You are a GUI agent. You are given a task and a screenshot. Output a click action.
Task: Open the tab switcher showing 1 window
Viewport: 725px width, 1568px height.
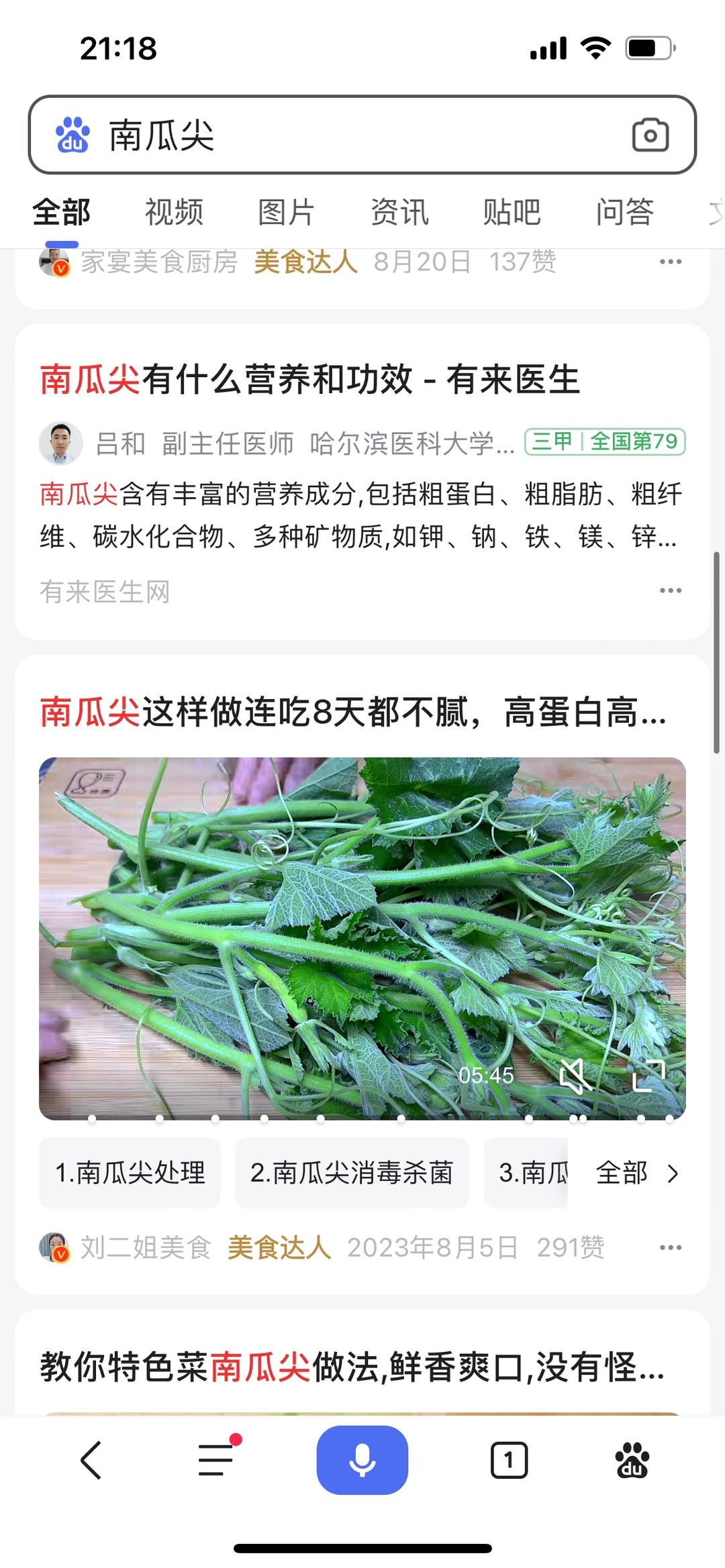(x=509, y=1460)
